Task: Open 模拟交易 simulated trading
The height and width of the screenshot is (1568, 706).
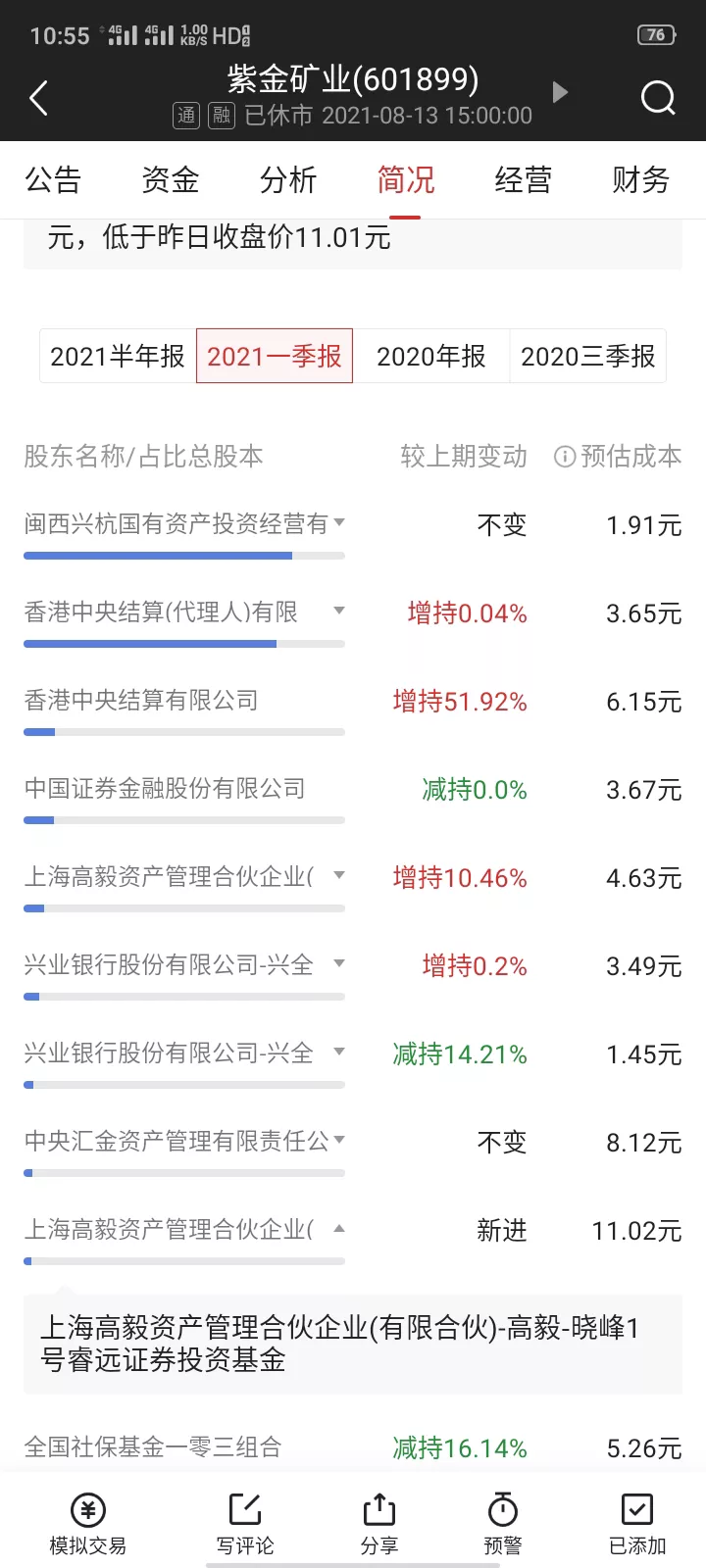Action: pyautogui.click(x=88, y=1524)
